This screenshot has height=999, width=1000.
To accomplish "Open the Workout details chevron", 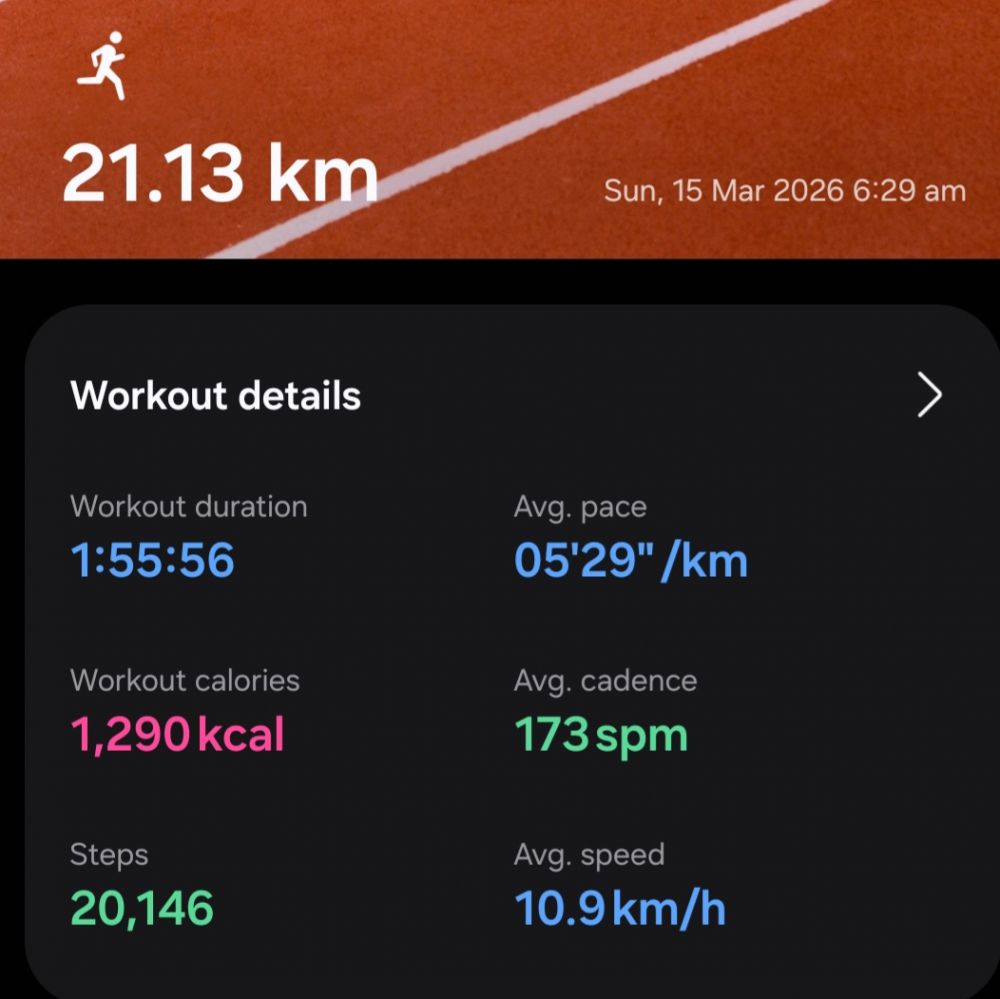I will coord(929,396).
